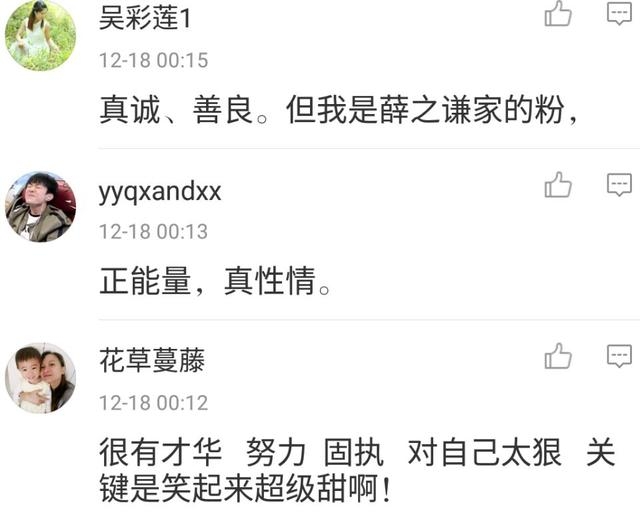The height and width of the screenshot is (523, 640).
Task: Like 吴彩莲1's comment
Action: click(x=558, y=13)
